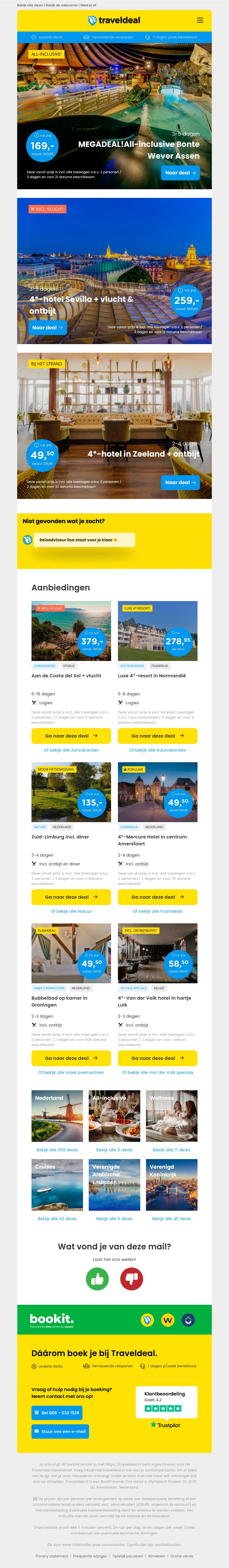View all Flashdeals
229x1568 pixels.
pos(157,911)
